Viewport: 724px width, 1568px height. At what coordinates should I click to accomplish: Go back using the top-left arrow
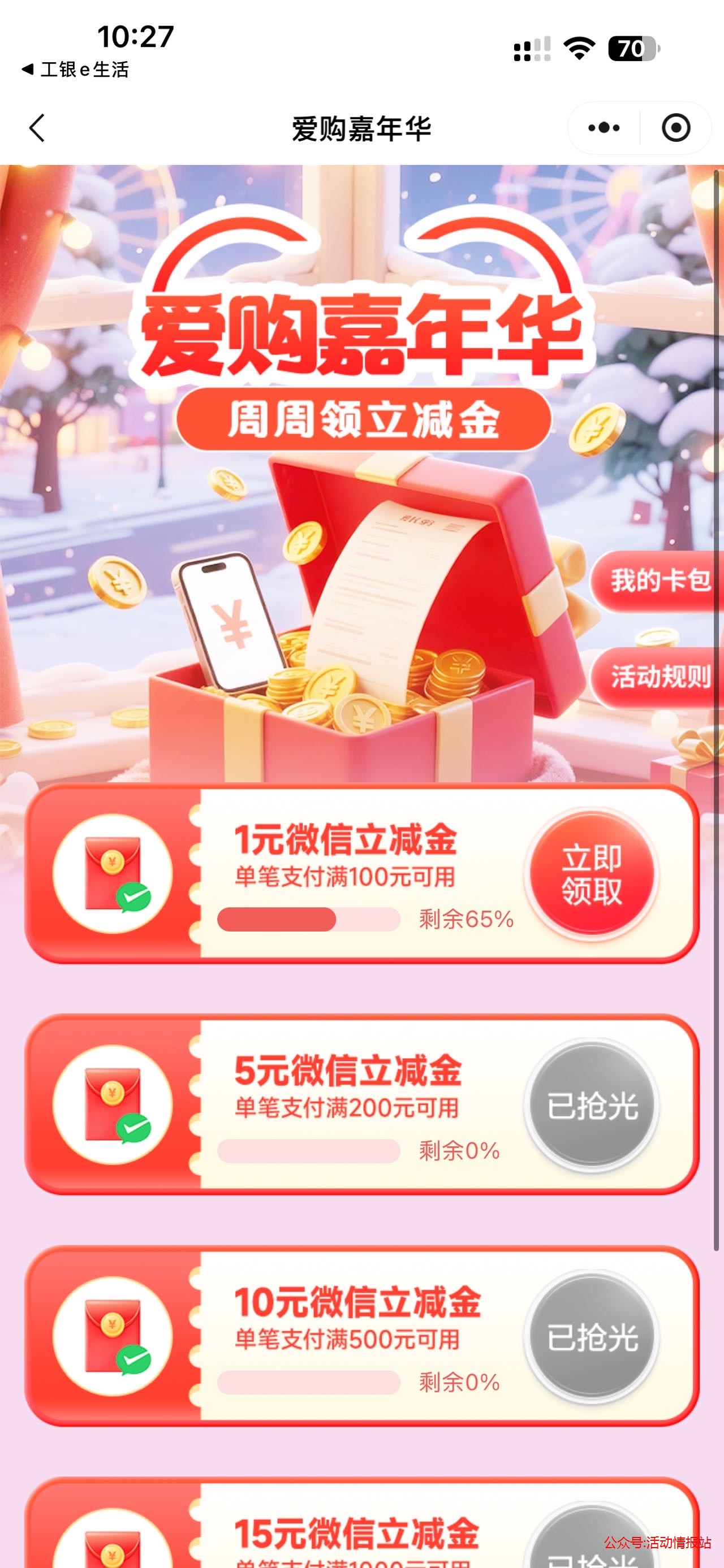pos(38,128)
